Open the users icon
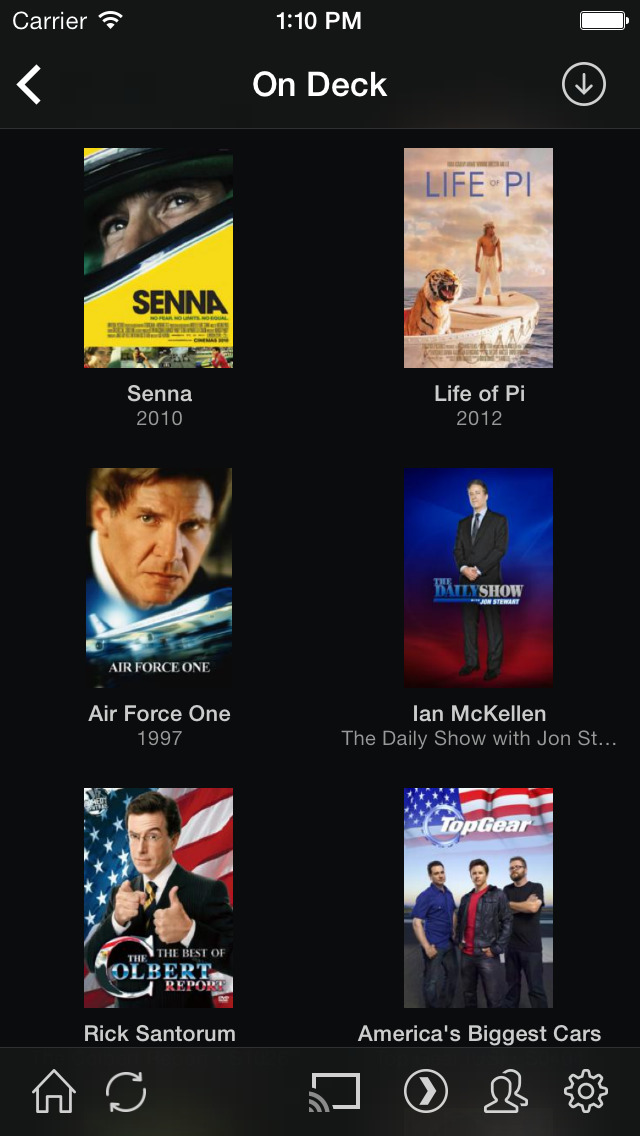This screenshot has height=1136, width=640. coord(505,1092)
